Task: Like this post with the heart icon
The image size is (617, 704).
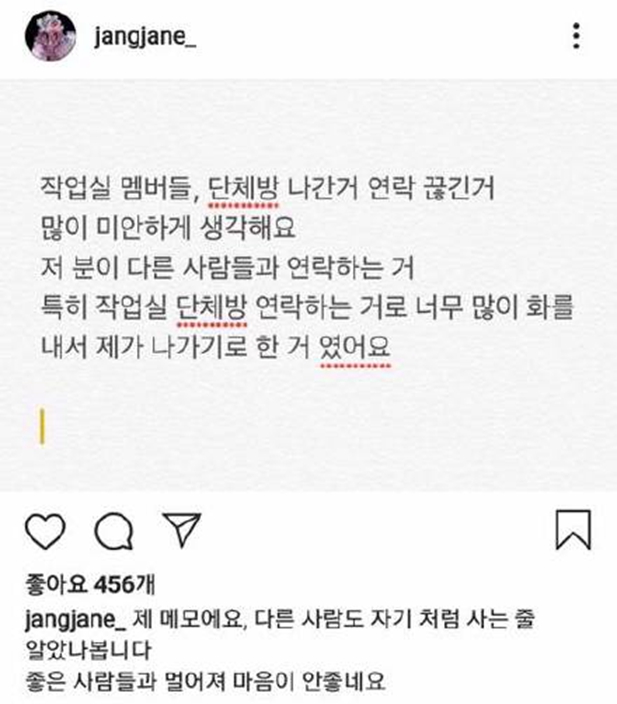Action: pyautogui.click(x=44, y=531)
